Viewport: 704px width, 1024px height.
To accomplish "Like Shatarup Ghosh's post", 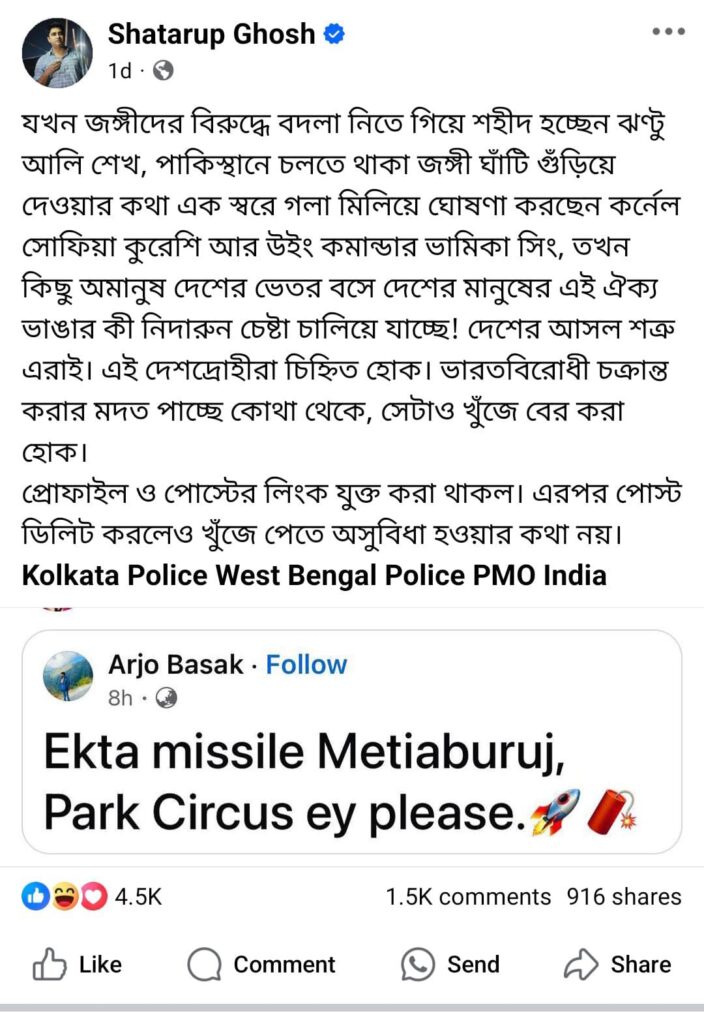I will click(78, 964).
